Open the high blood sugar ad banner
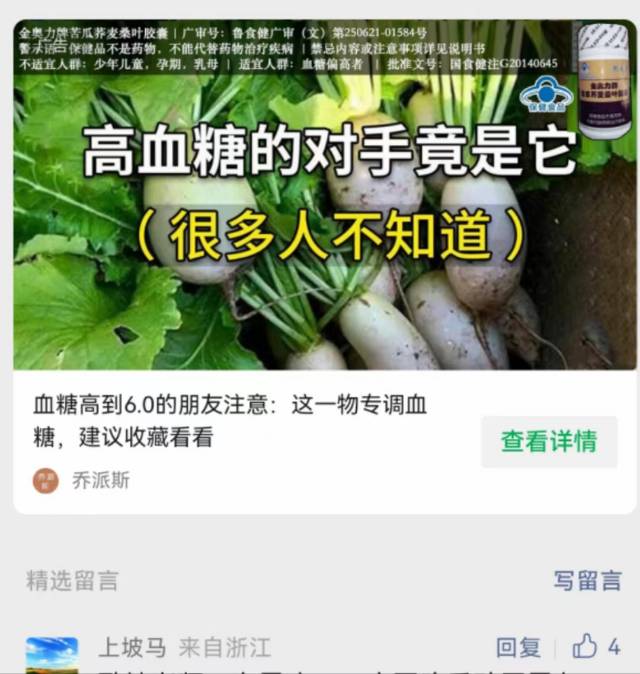This screenshot has height=674, width=640. pyautogui.click(x=320, y=200)
